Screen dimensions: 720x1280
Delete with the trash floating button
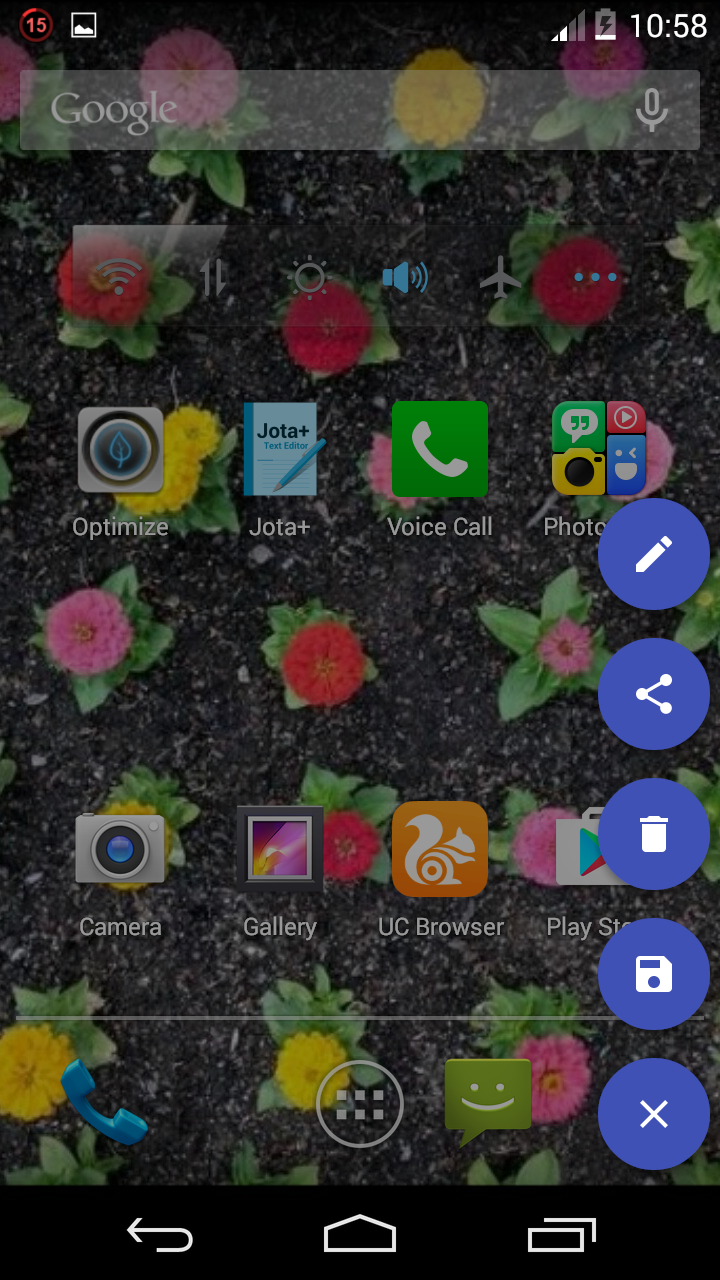coord(654,834)
